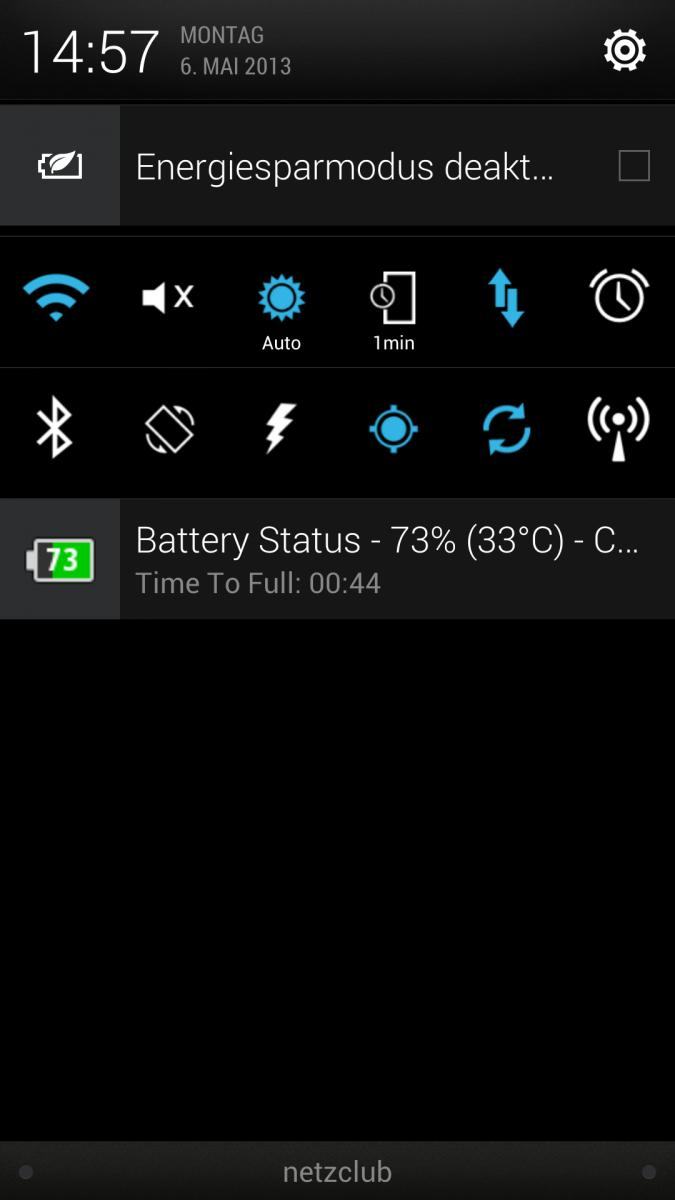Check the Energiesparmodus checkbox
The width and height of the screenshot is (675, 1200).
click(x=634, y=165)
